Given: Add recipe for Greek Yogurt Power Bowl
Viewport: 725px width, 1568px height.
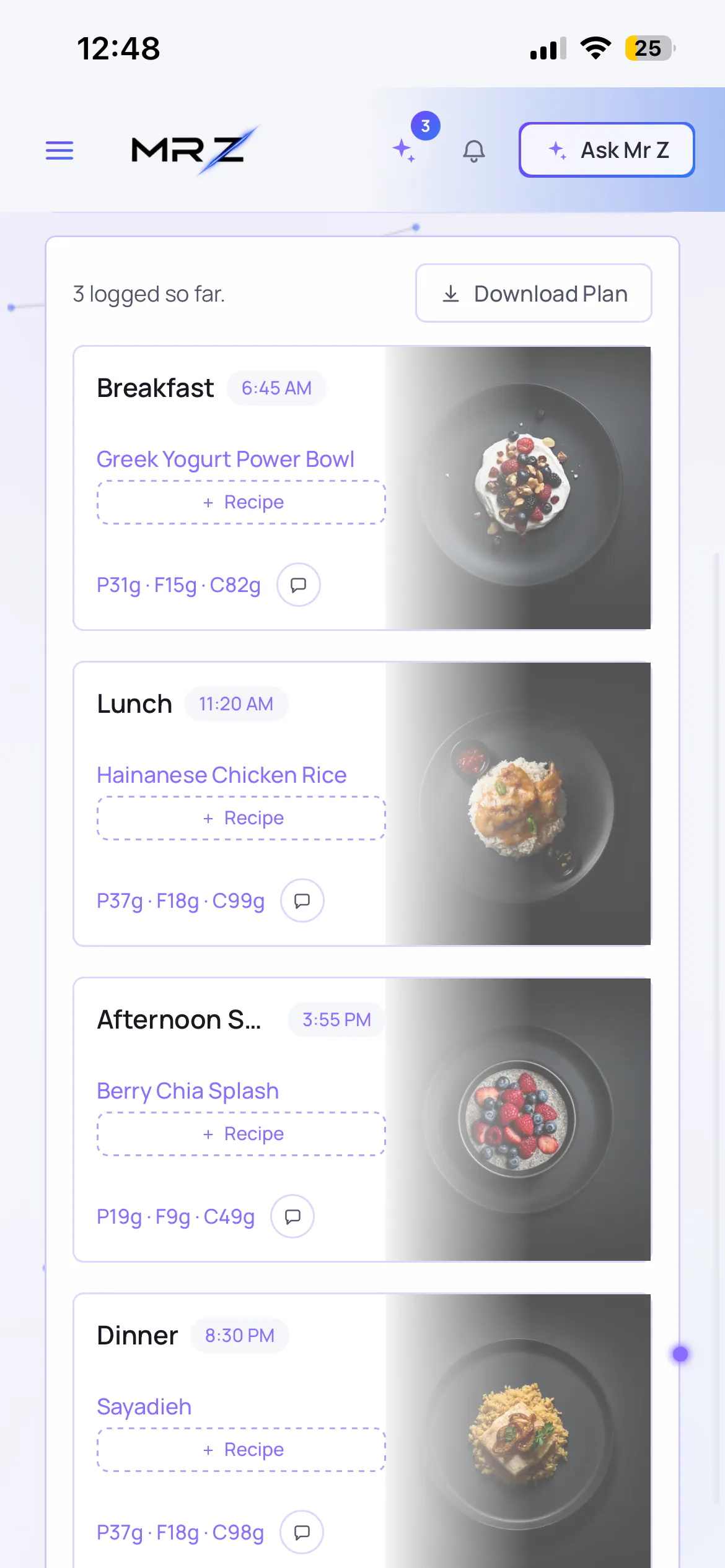Looking at the screenshot, I should coord(242,502).
